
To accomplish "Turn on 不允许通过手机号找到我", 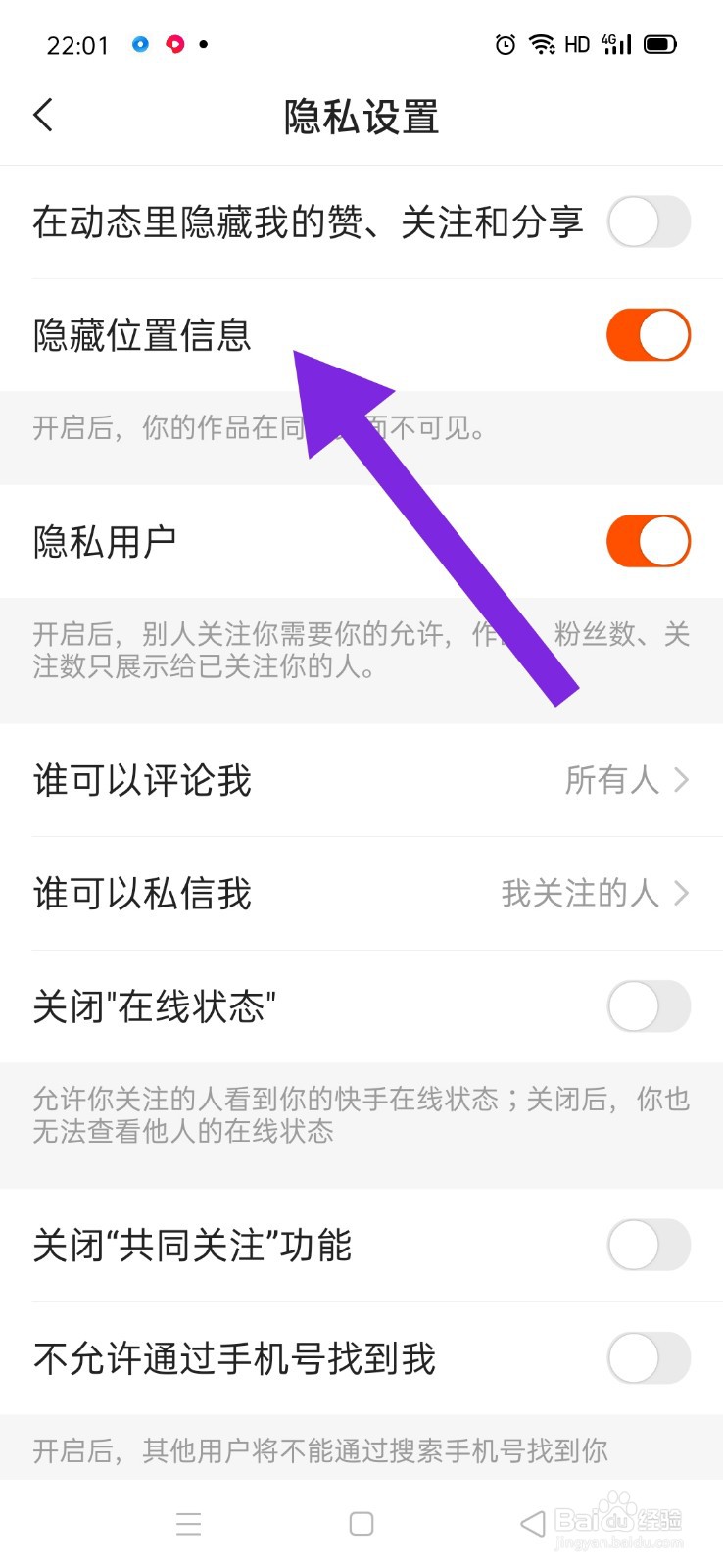I will point(649,1359).
